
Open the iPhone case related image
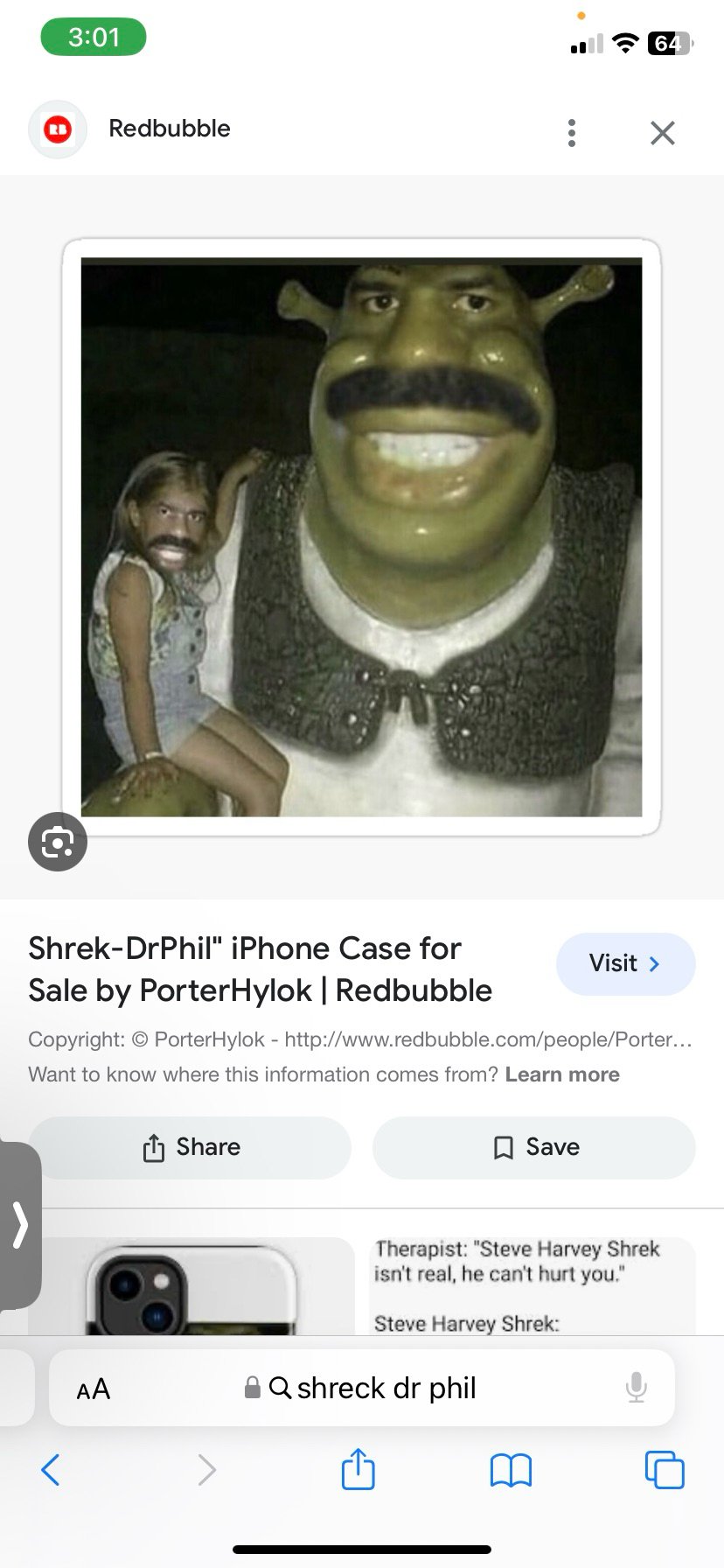[191, 1286]
